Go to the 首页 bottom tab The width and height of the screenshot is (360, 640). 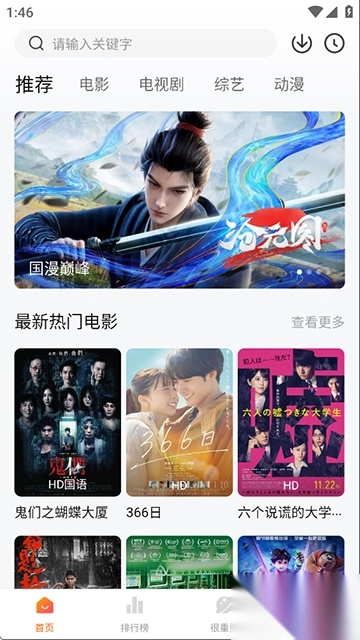tap(44, 614)
